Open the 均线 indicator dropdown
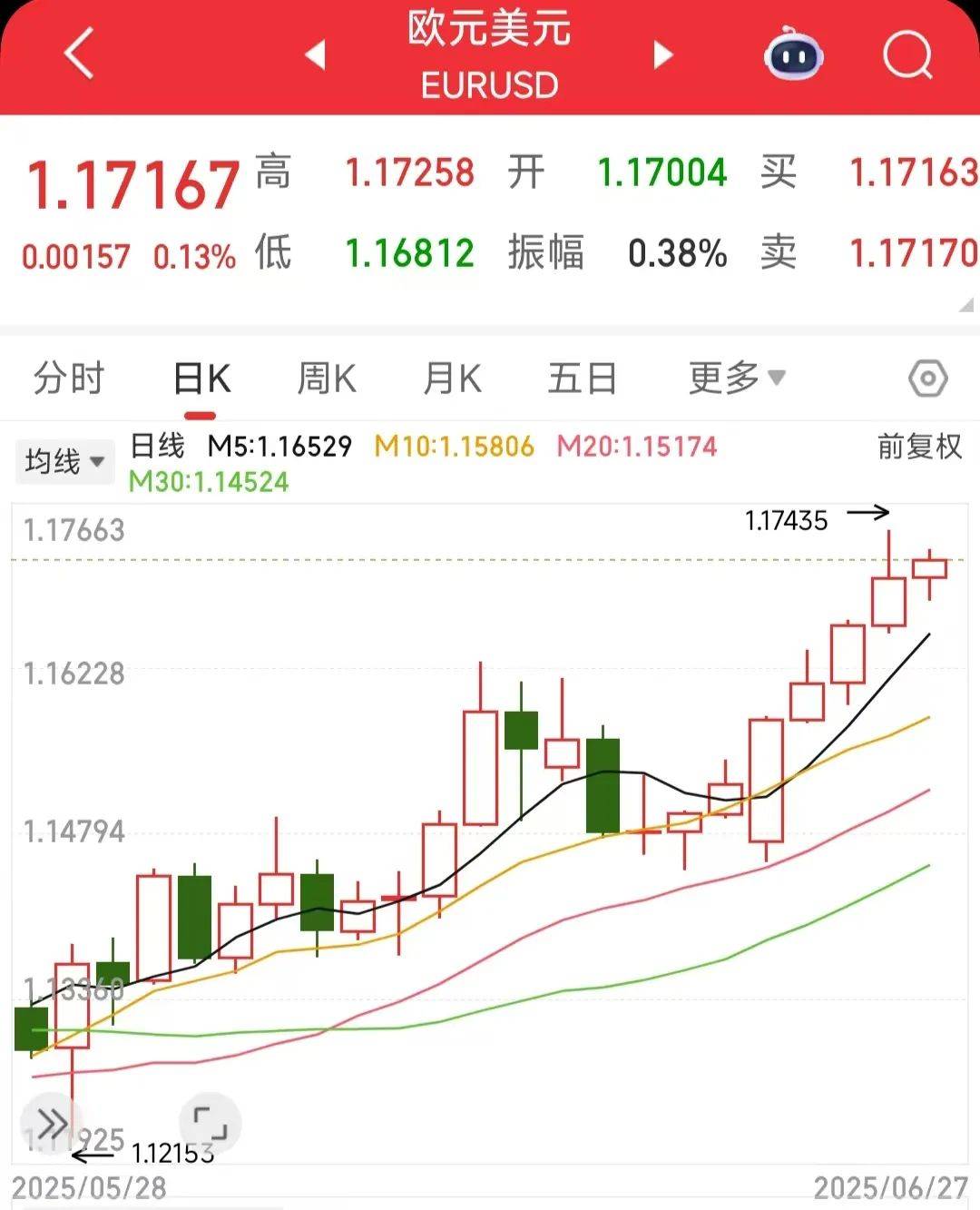Viewport: 980px width, 1210px height. (65, 461)
